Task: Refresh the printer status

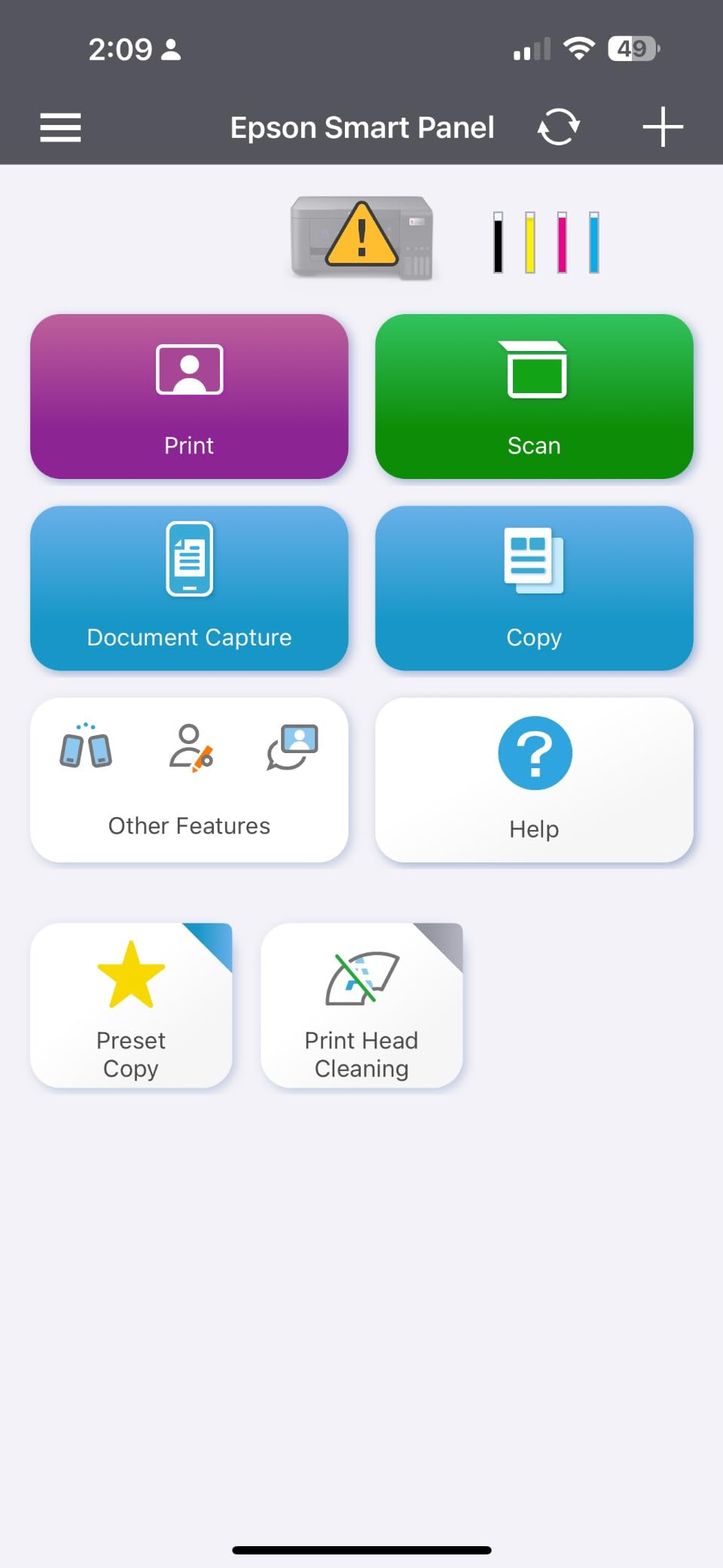Action: point(558,127)
